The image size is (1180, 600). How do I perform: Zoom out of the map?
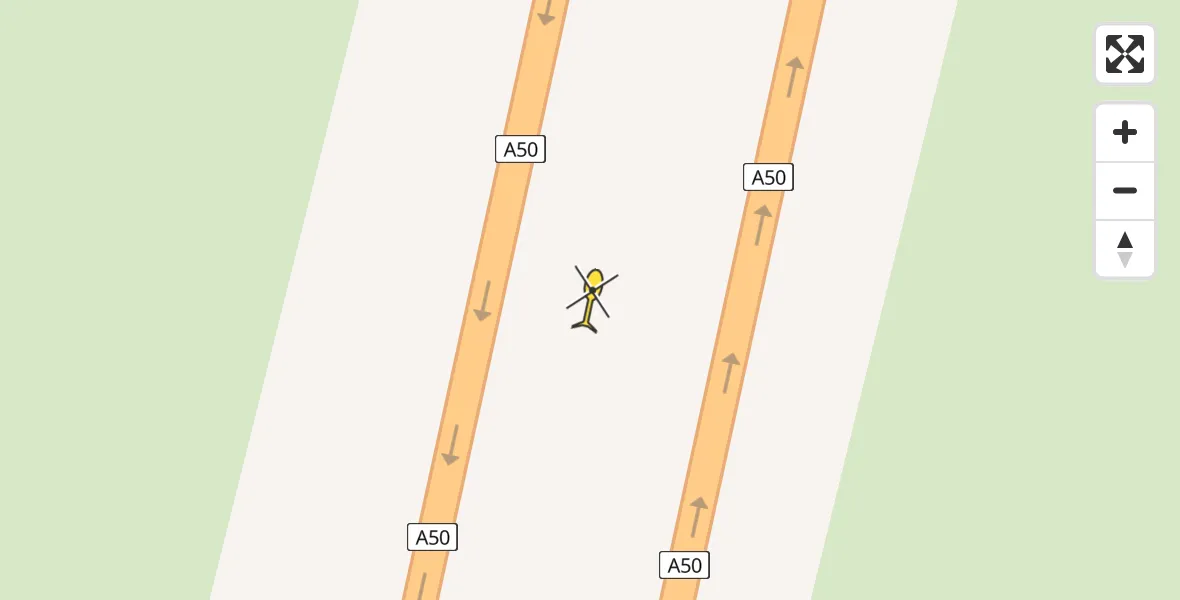[x=1125, y=191]
